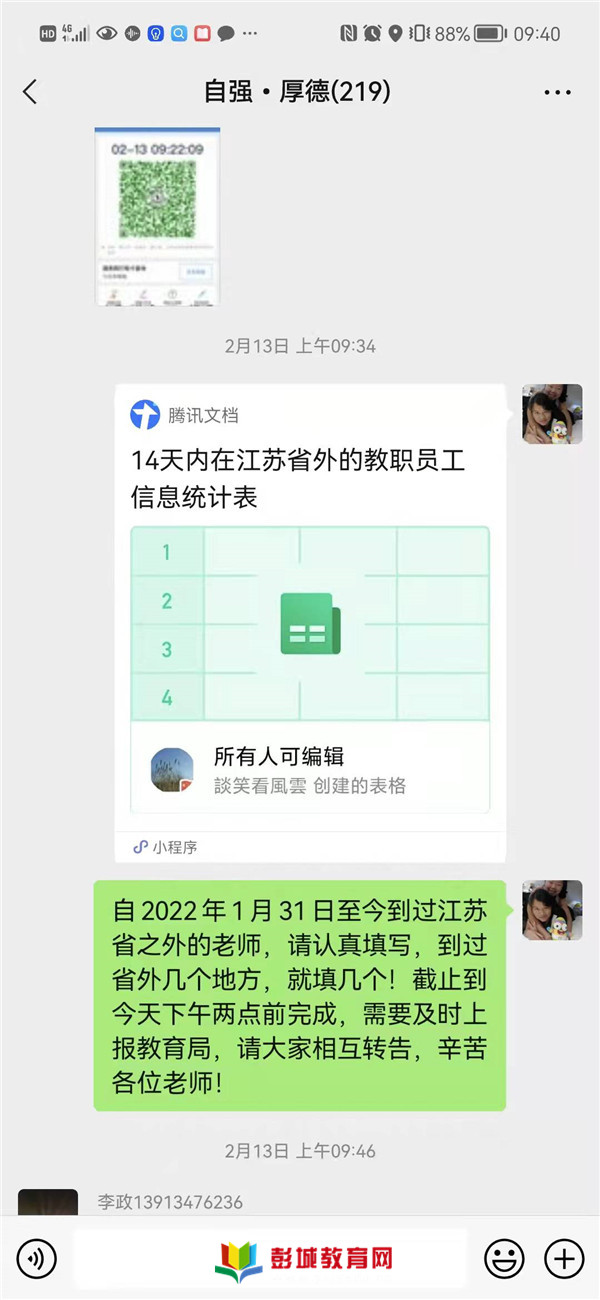Open the chat overflow menu
The image size is (600, 1300).
point(557,92)
